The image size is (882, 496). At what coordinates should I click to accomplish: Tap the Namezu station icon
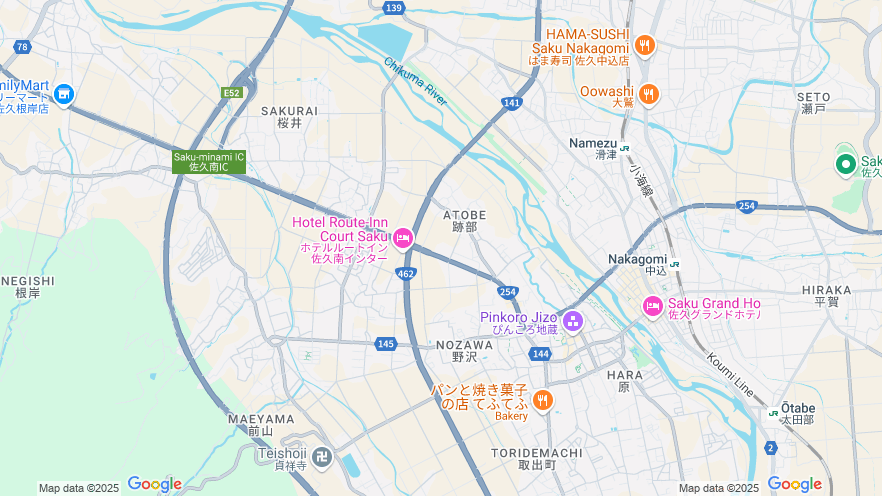point(624,148)
